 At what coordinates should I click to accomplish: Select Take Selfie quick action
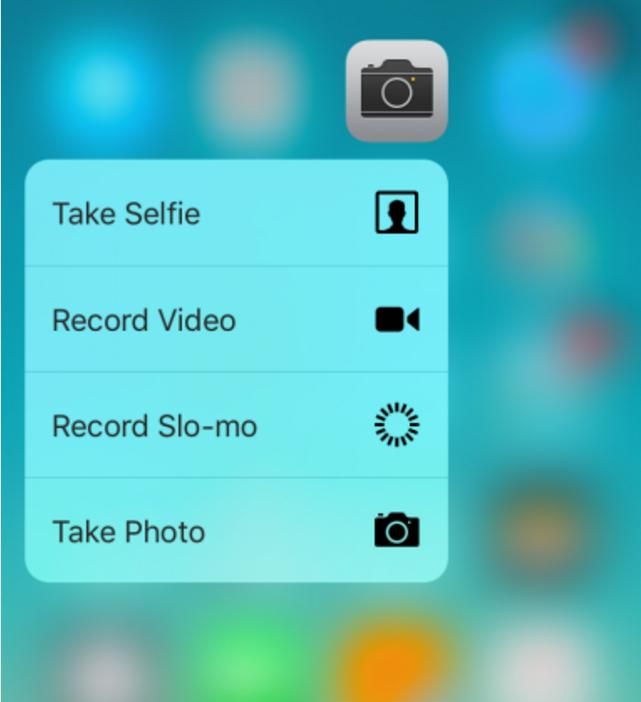pos(235,214)
